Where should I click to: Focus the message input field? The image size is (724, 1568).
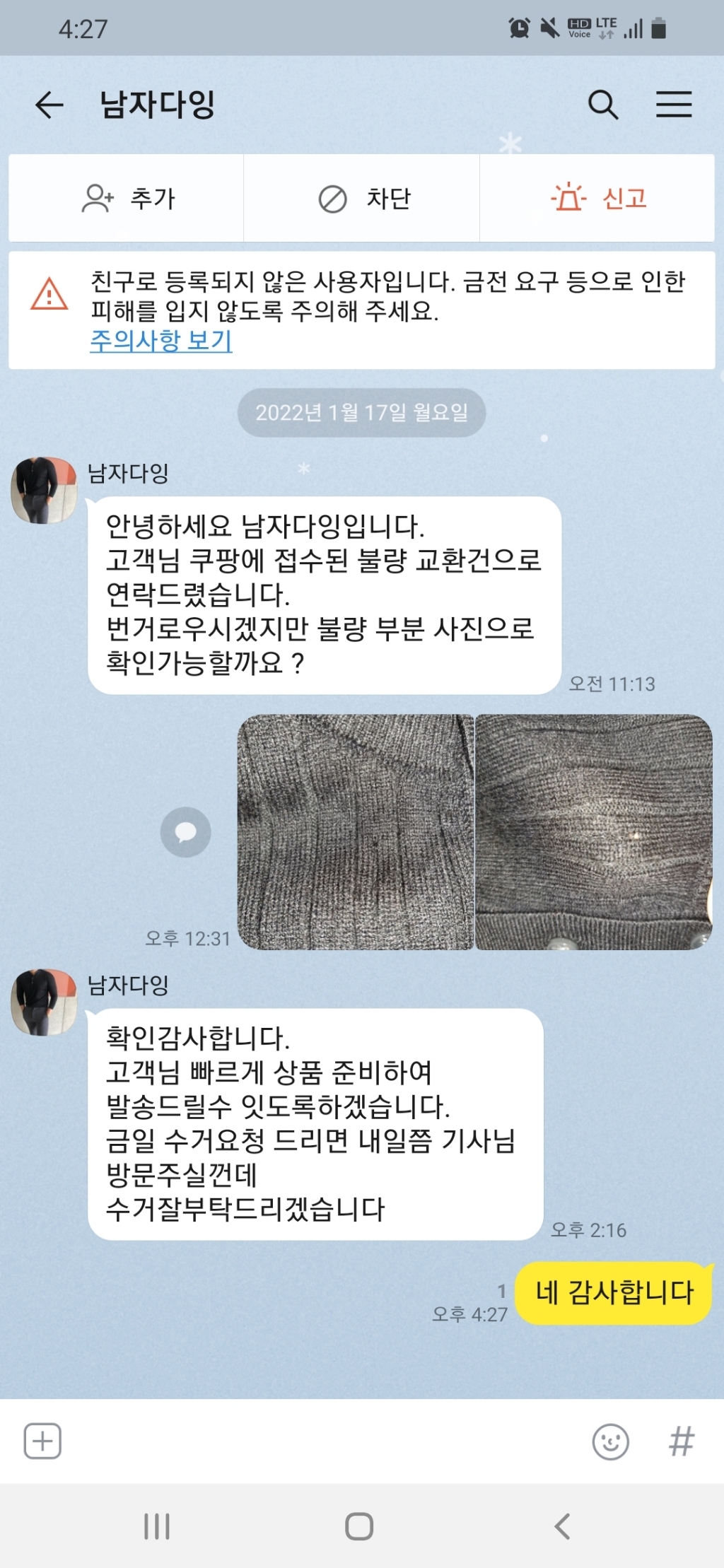pyautogui.click(x=318, y=1441)
